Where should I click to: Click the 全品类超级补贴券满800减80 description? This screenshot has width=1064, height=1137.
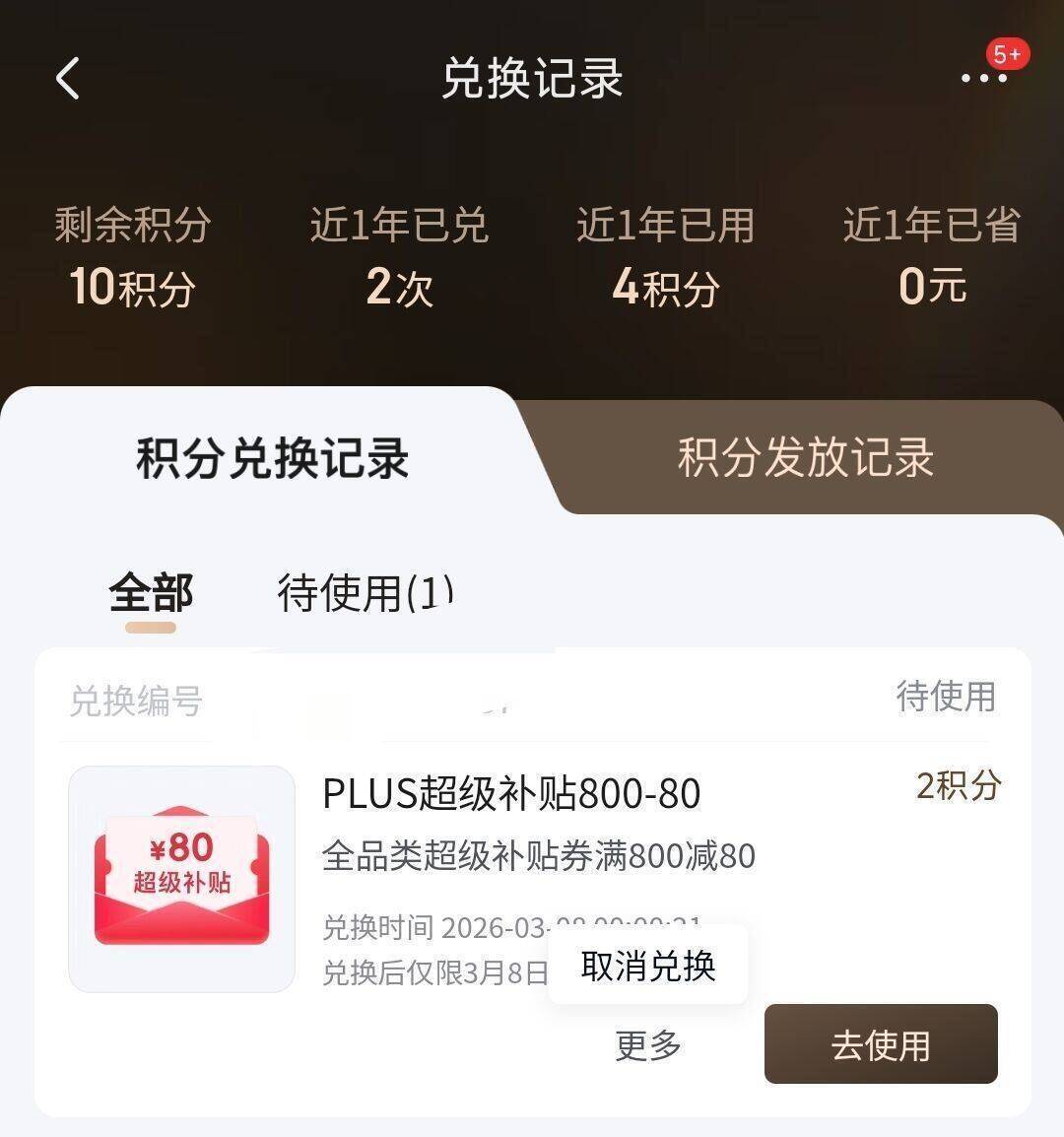pos(538,856)
